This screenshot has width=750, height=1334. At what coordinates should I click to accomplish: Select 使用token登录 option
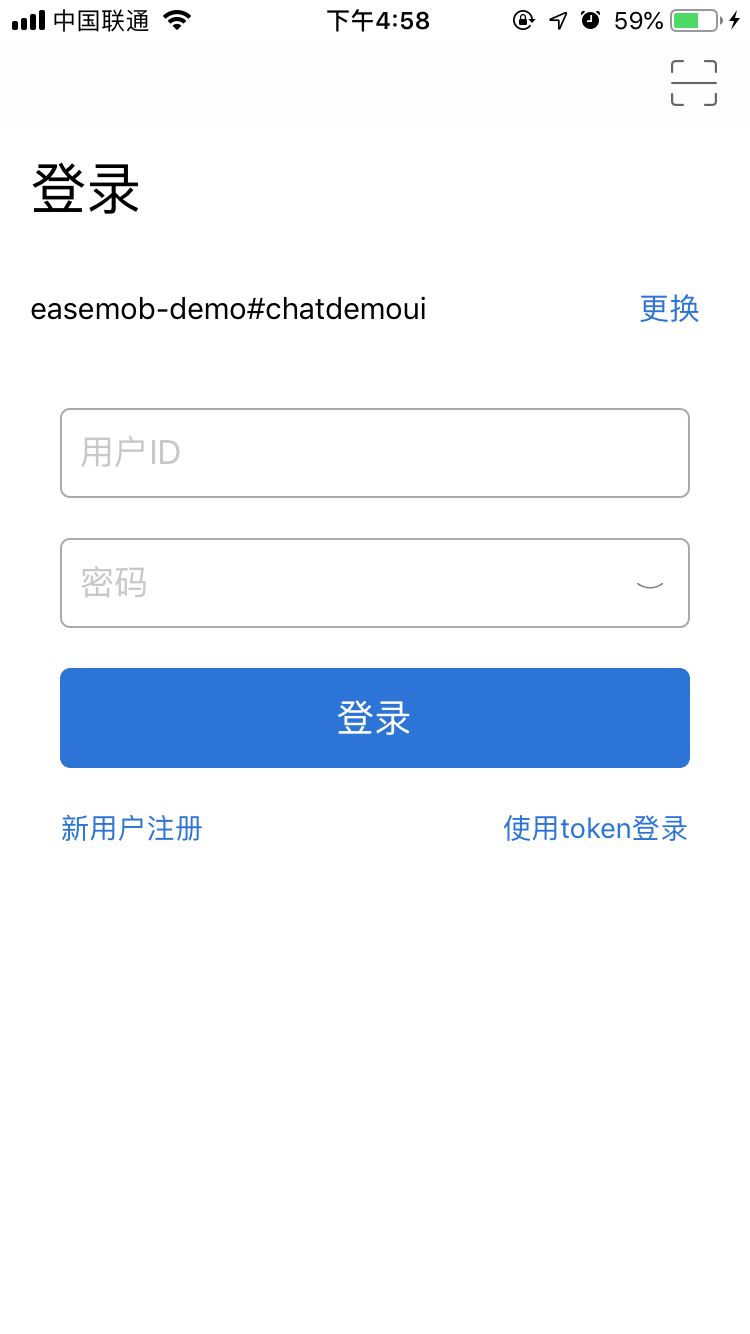pos(596,828)
